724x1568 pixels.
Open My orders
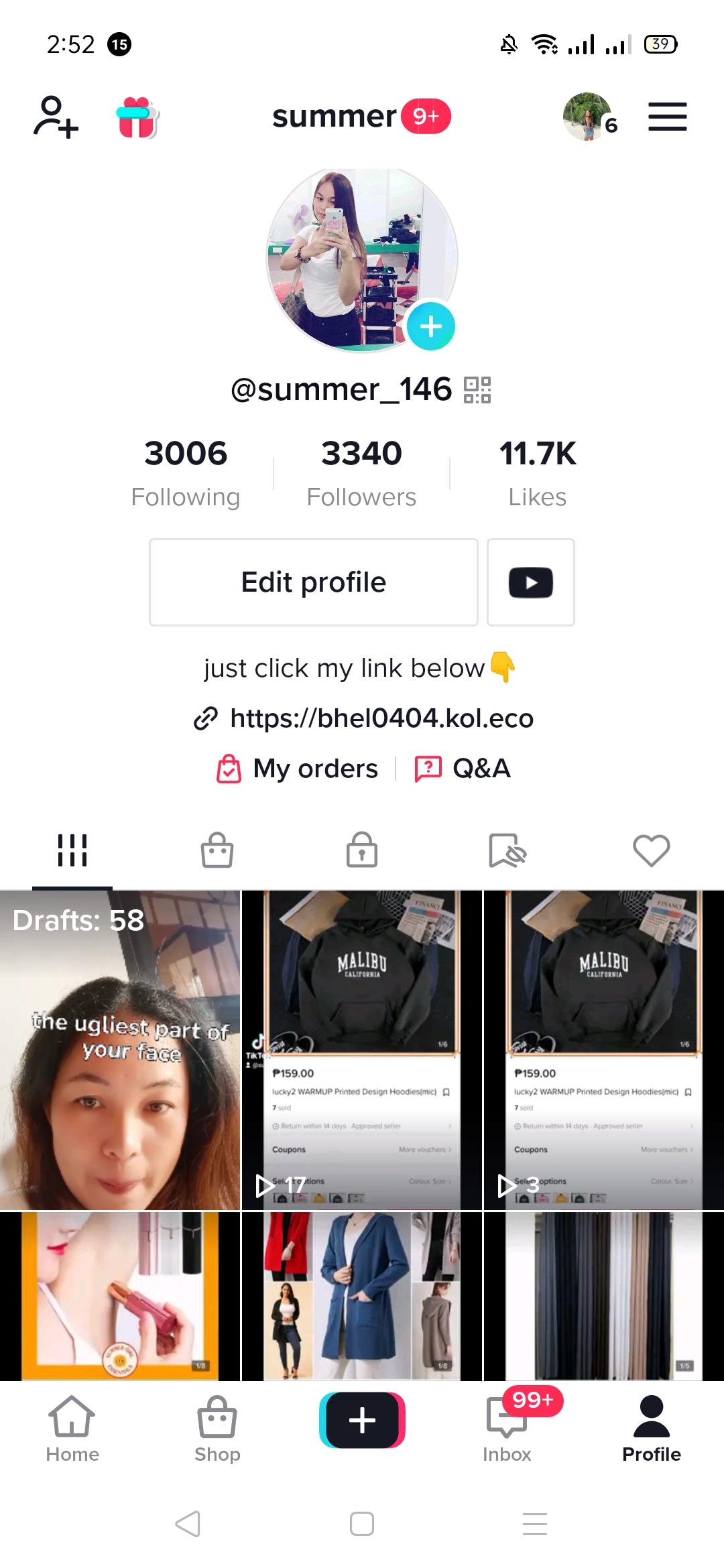298,769
